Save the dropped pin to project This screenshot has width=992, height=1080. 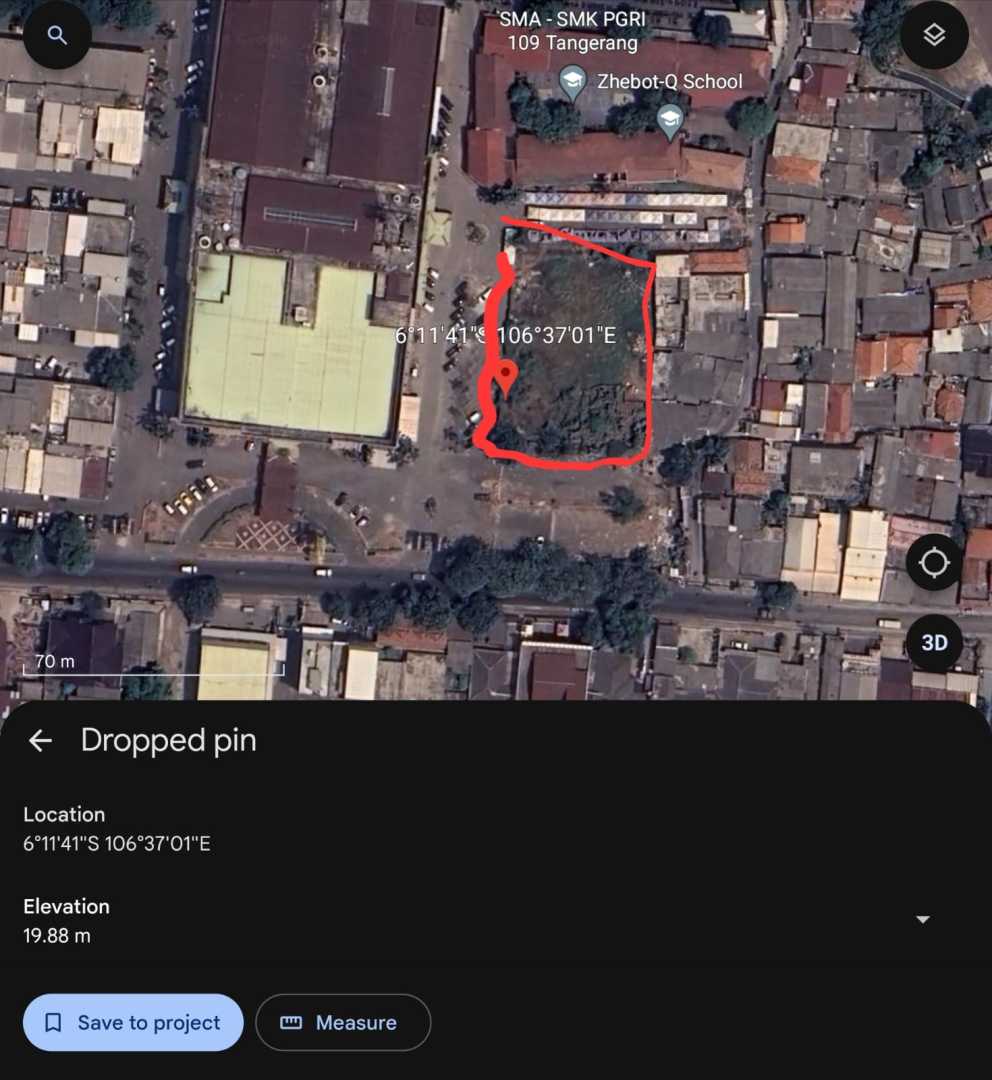(133, 1022)
